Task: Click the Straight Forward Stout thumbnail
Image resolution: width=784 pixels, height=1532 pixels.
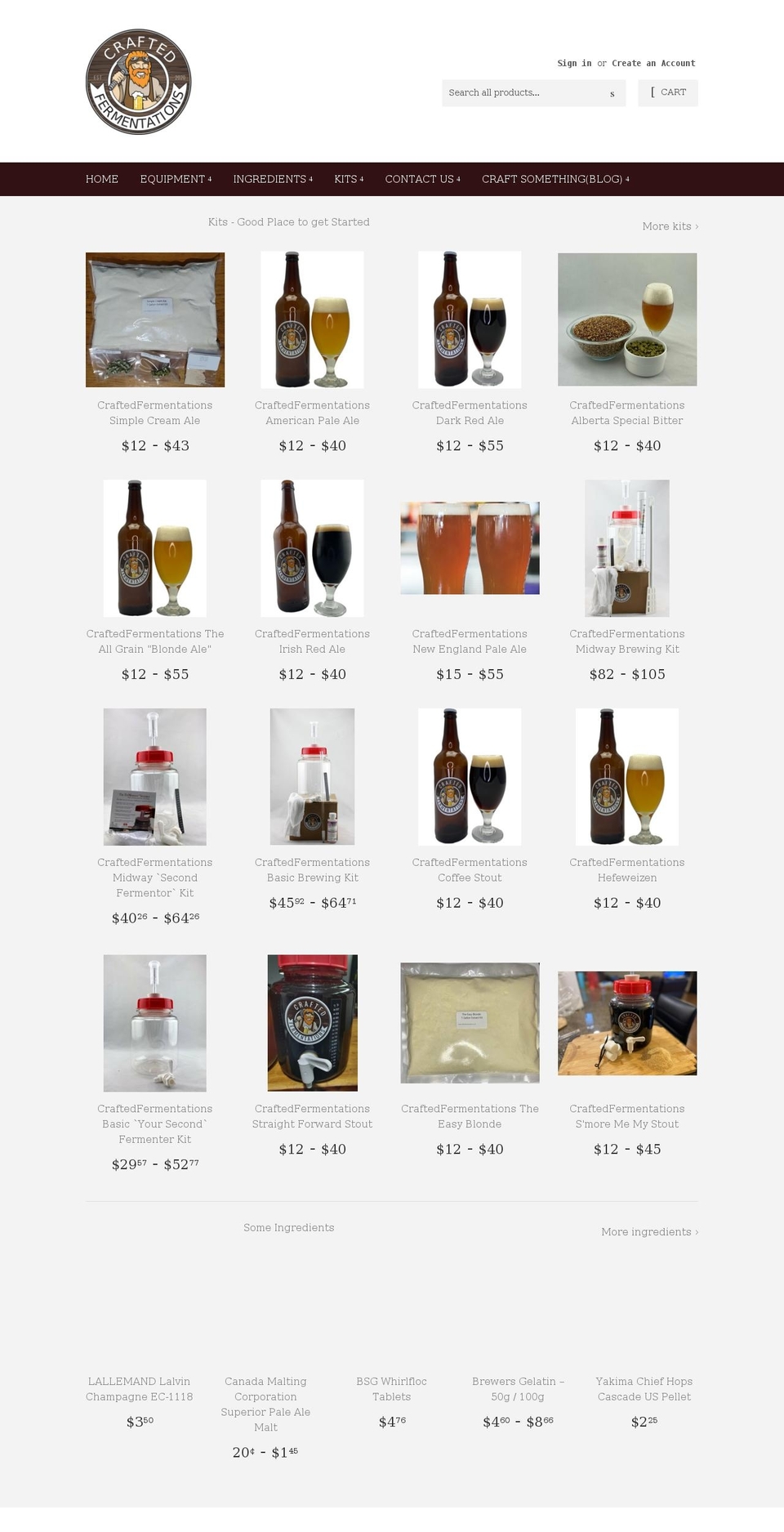Action: (x=312, y=1022)
